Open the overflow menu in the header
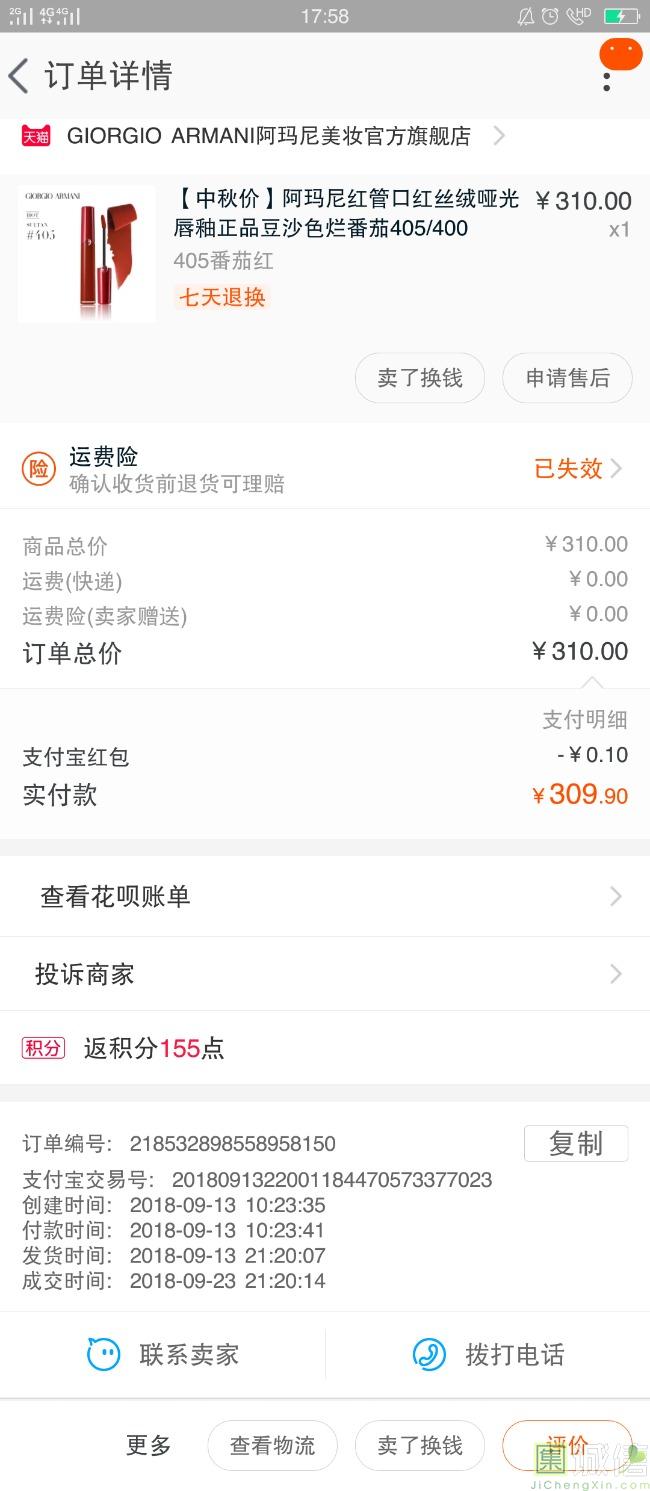The width and height of the screenshot is (650, 1491). pyautogui.click(x=607, y=76)
